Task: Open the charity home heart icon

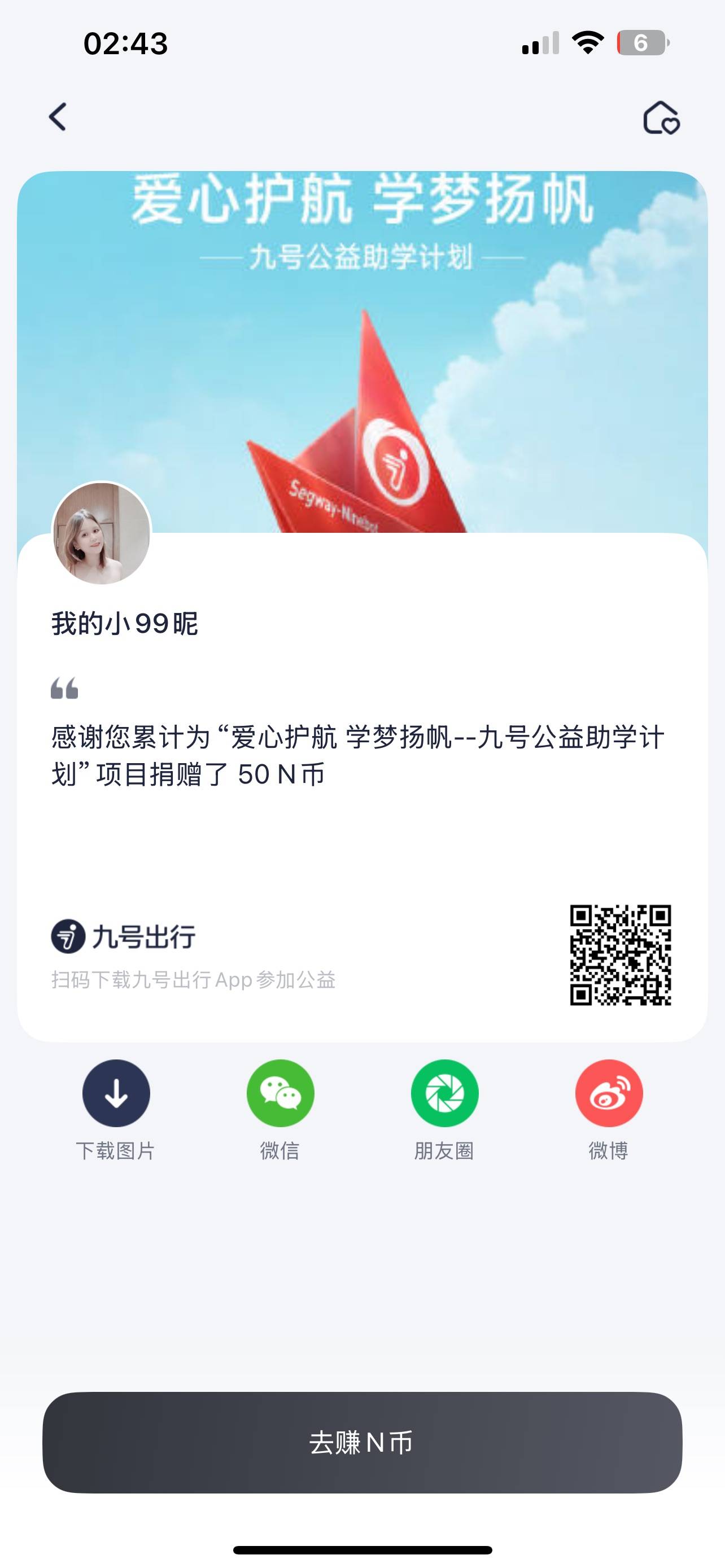Action: (661, 117)
